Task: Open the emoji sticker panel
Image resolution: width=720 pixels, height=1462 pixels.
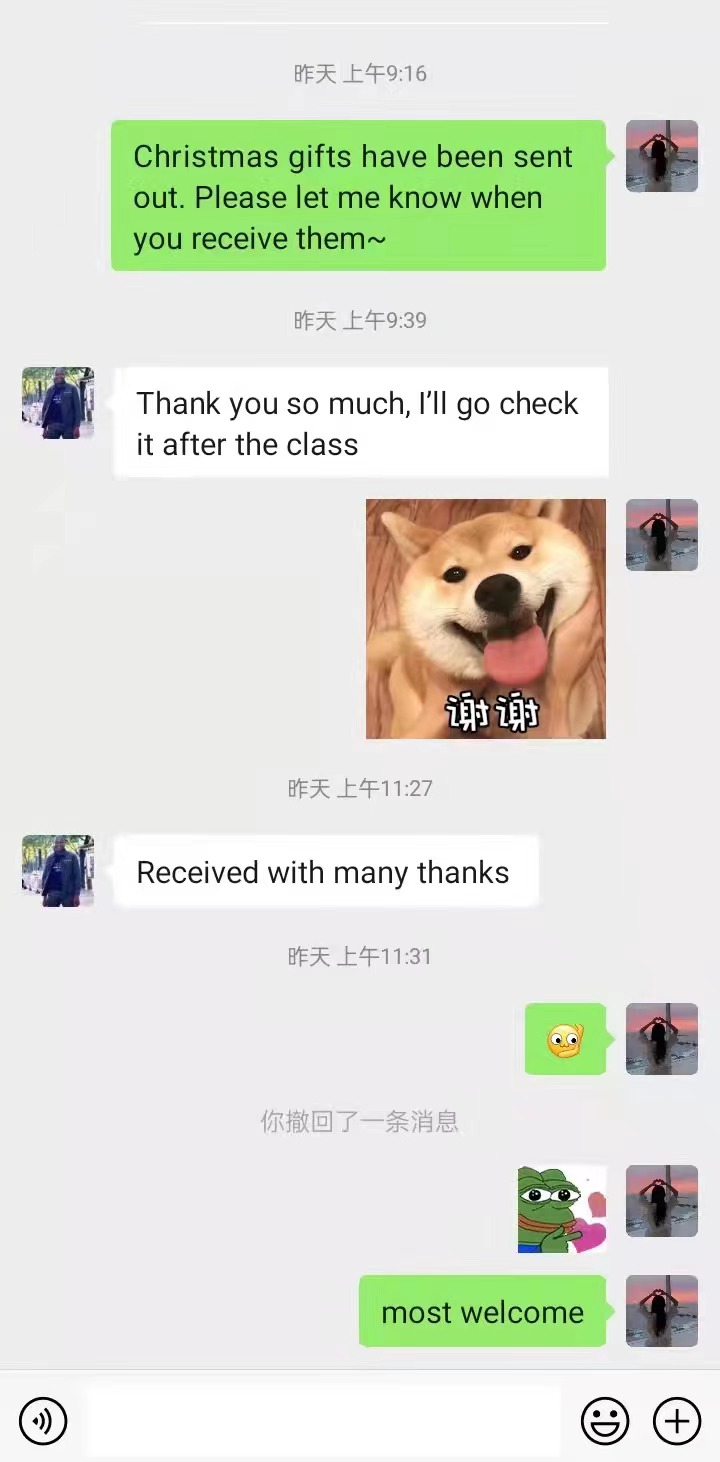Action: (605, 1421)
